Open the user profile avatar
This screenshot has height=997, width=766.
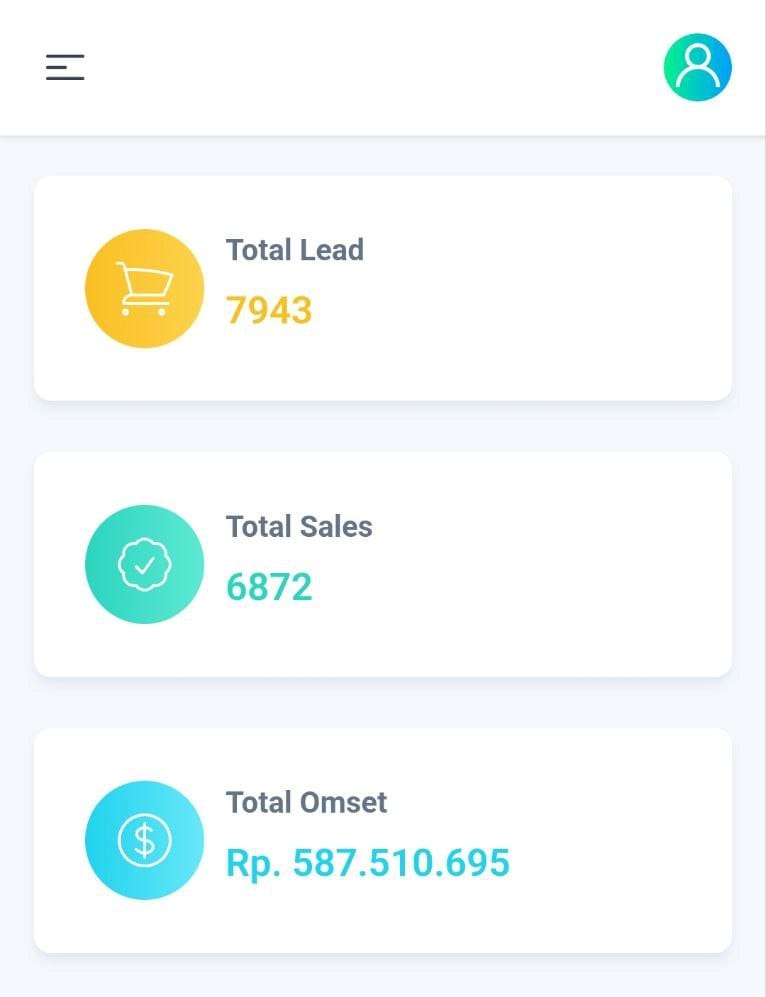coord(697,67)
